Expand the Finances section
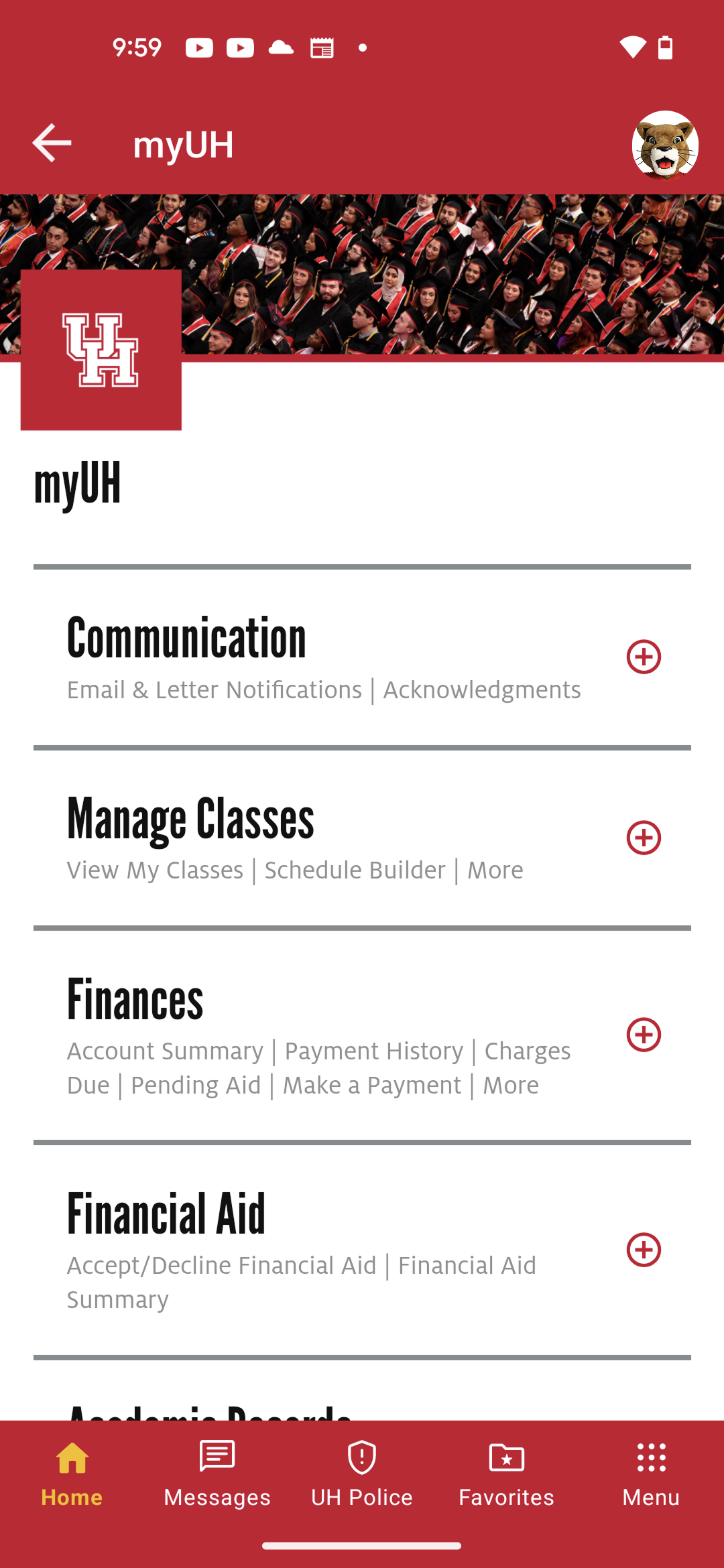 [x=644, y=1035]
